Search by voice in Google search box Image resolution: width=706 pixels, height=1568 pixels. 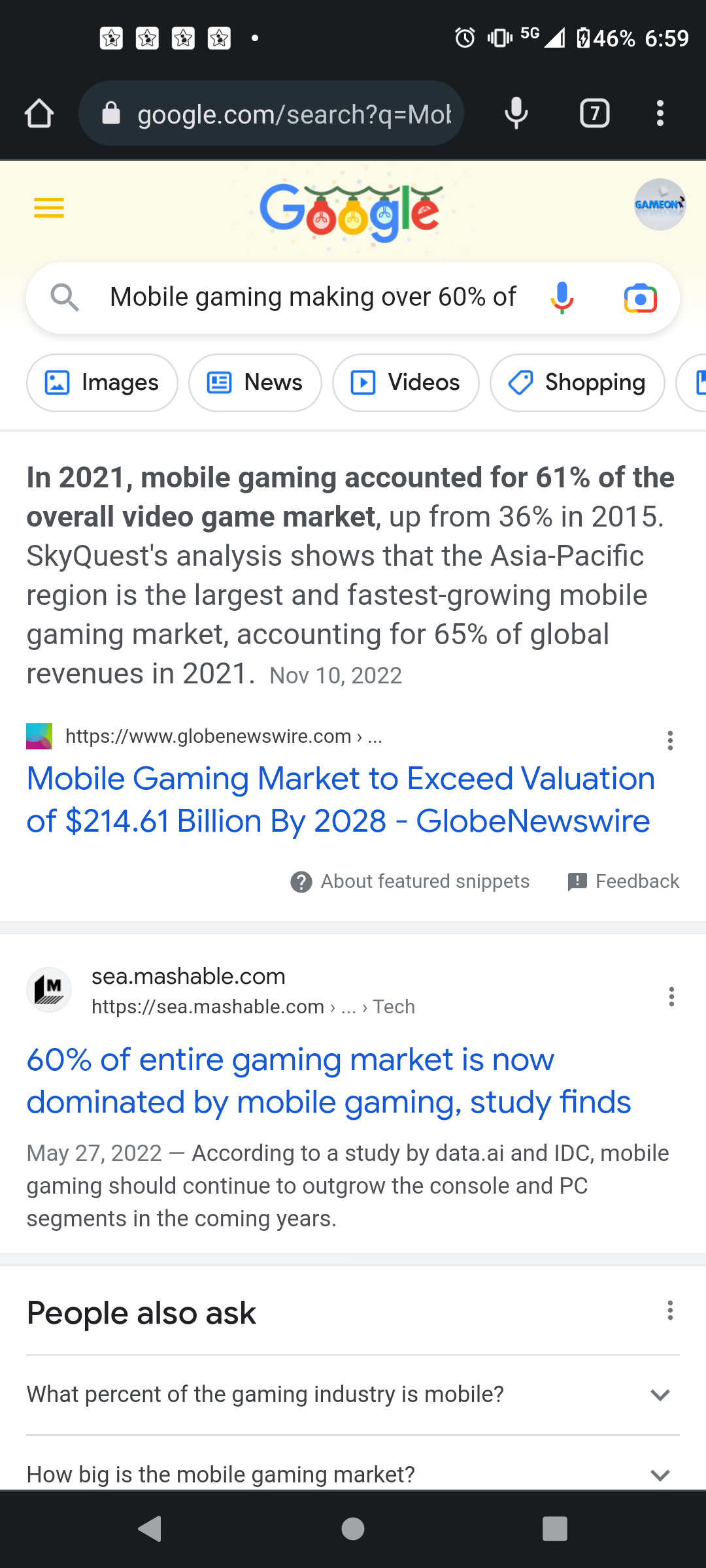tap(562, 299)
